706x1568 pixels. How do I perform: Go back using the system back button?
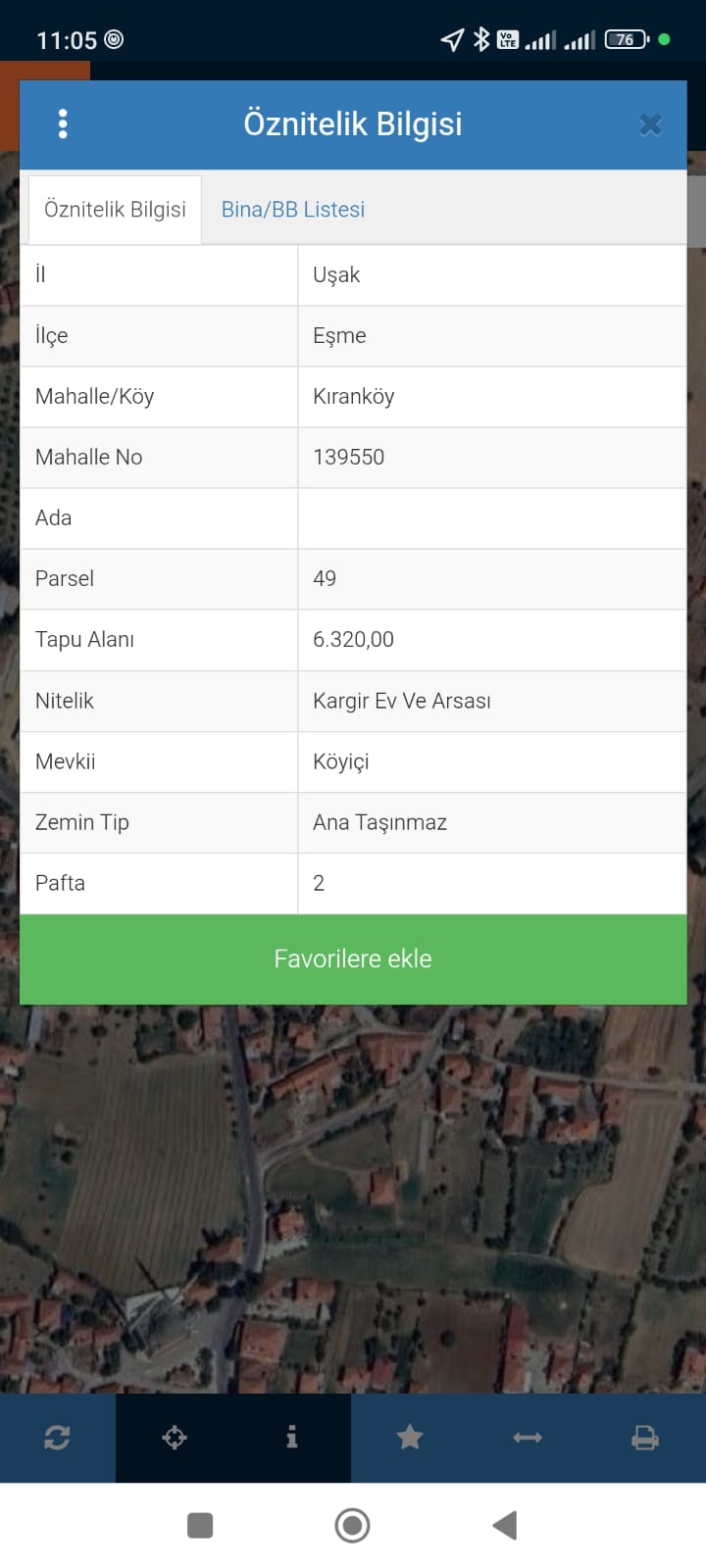(505, 1525)
